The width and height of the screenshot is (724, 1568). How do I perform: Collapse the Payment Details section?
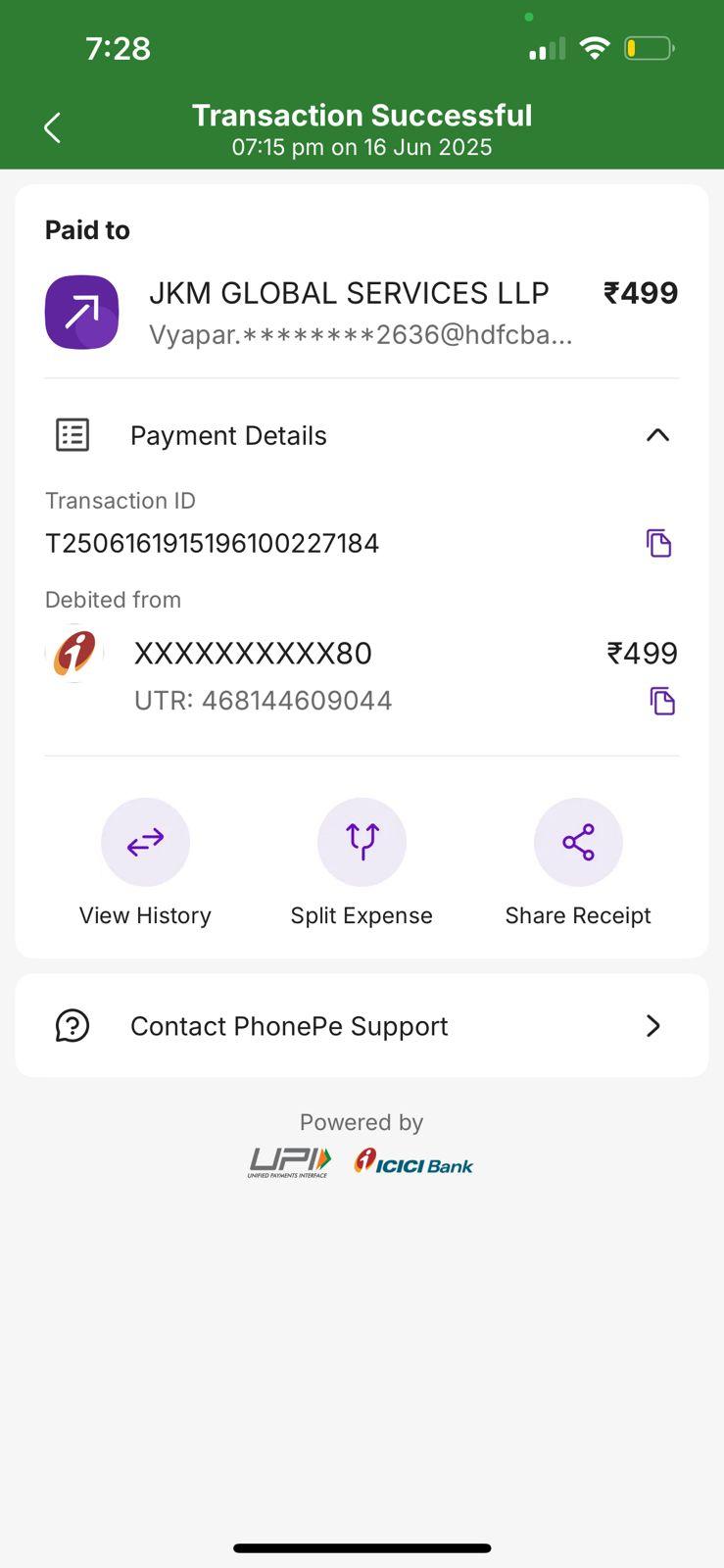[x=657, y=435]
